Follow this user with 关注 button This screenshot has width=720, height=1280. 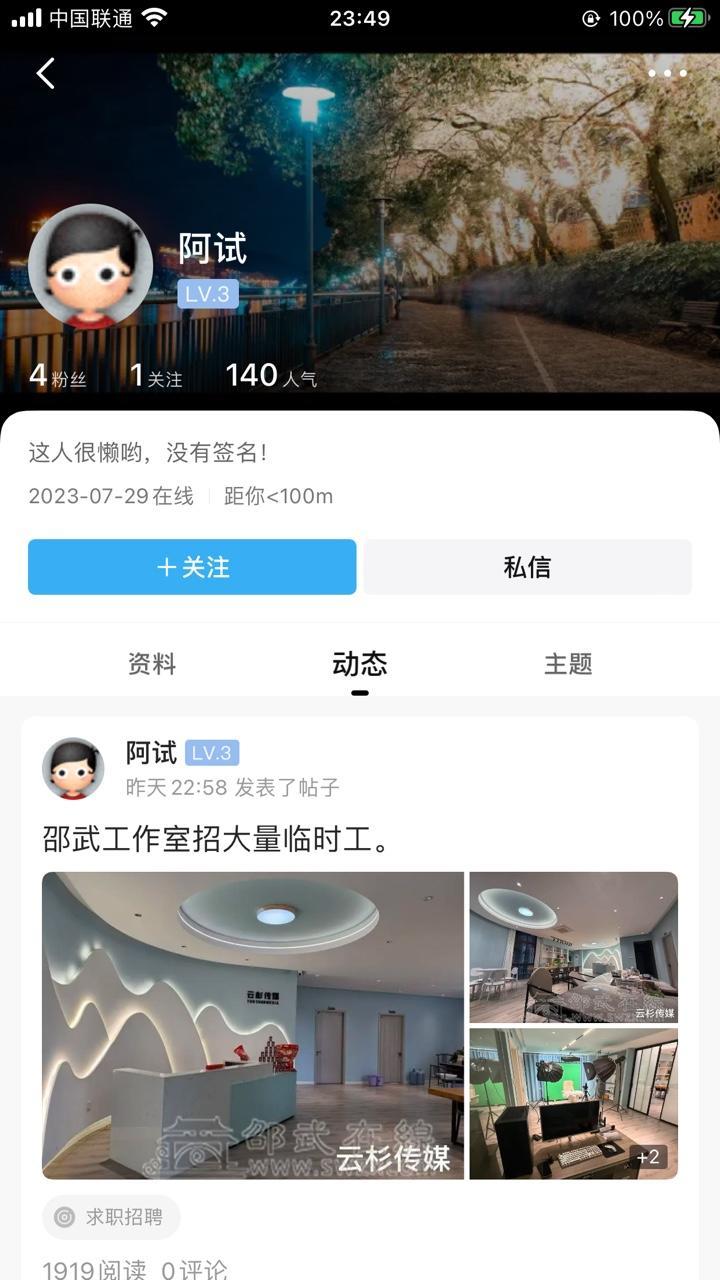192,567
